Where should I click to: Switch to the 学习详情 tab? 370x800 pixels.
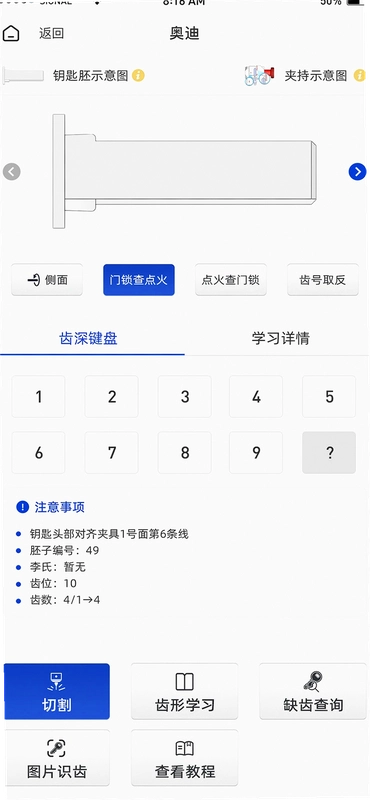point(280,338)
